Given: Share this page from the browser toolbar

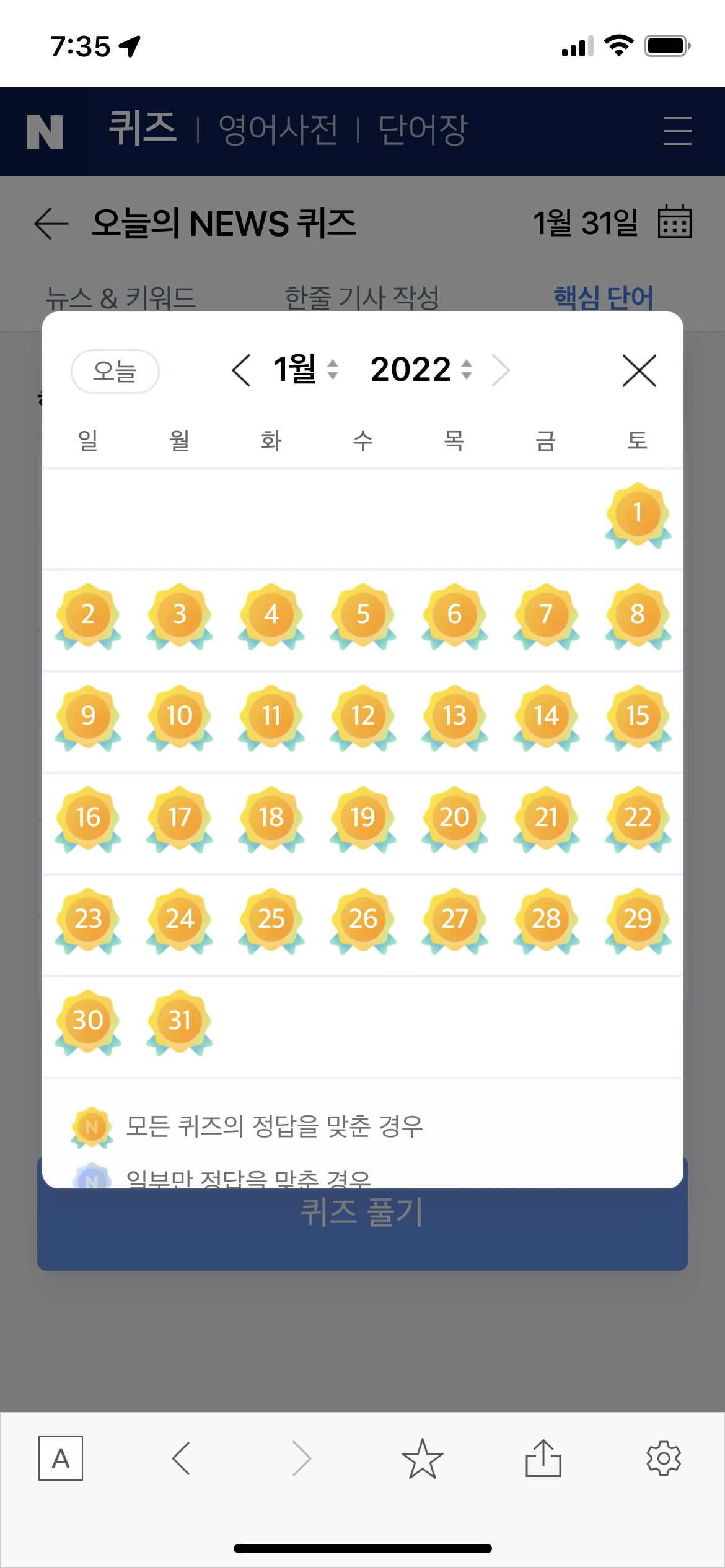Looking at the screenshot, I should point(543,1458).
